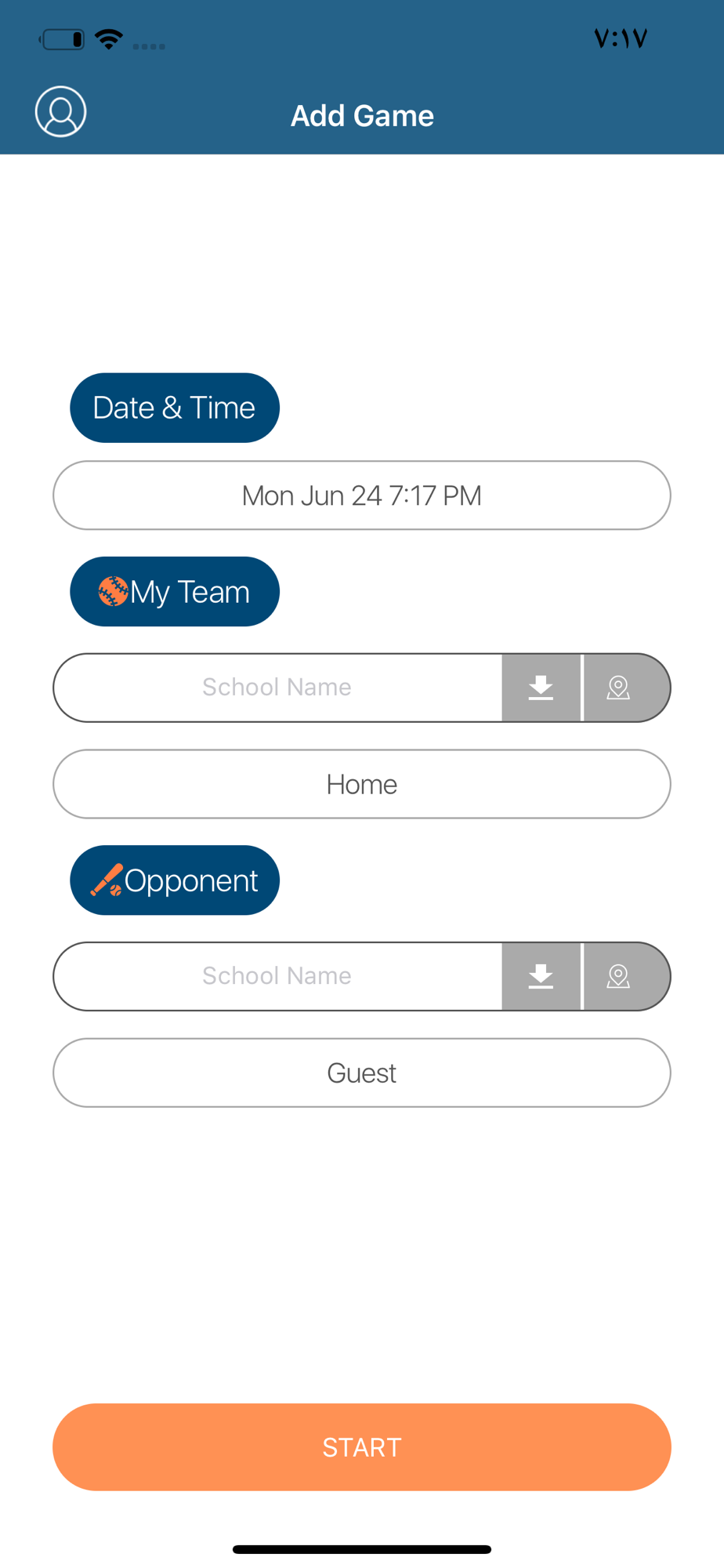Select the Home field

point(362,784)
